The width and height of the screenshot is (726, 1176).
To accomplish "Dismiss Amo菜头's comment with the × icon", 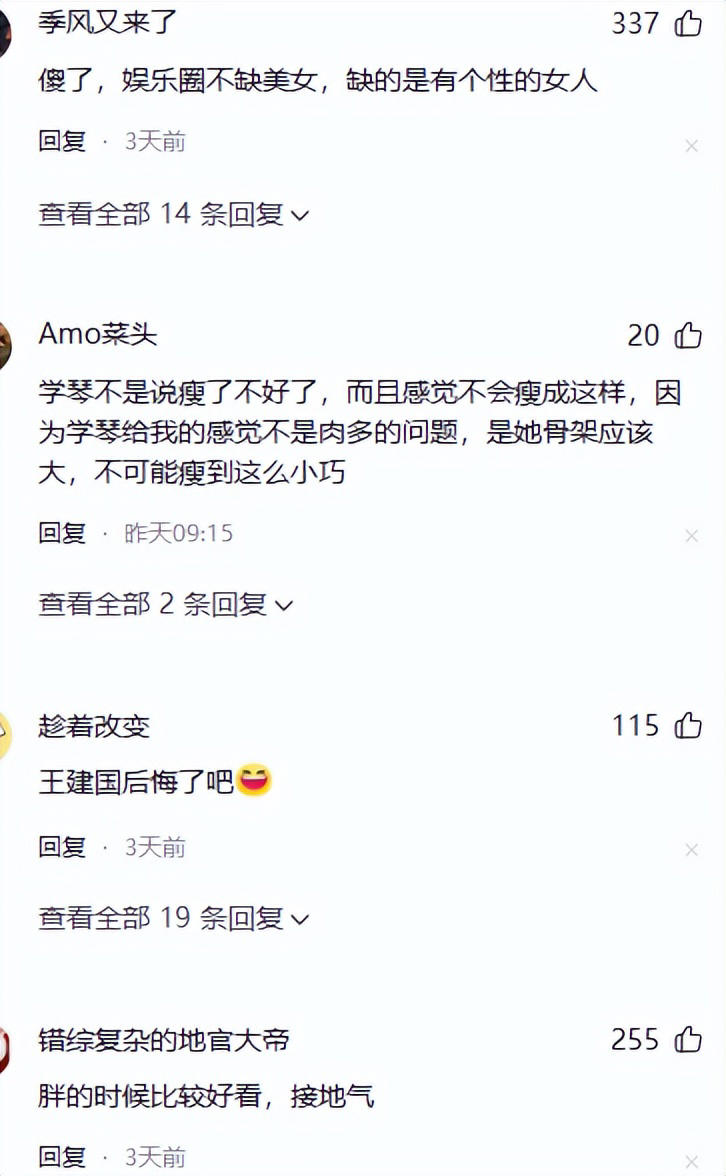I will [692, 537].
